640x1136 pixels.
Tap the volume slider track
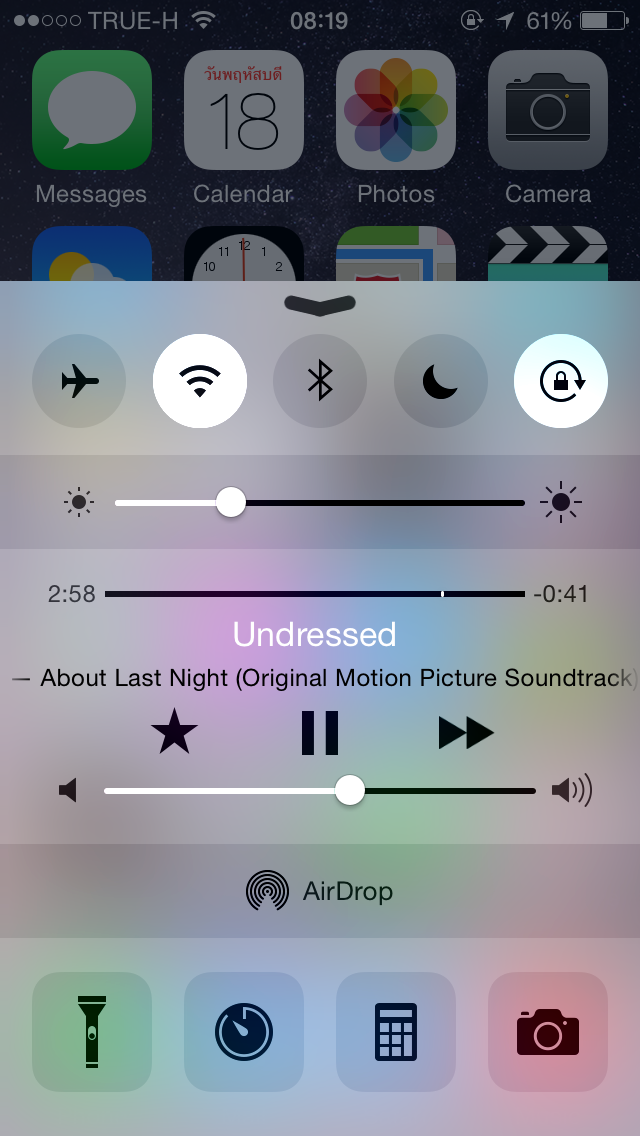(x=320, y=790)
